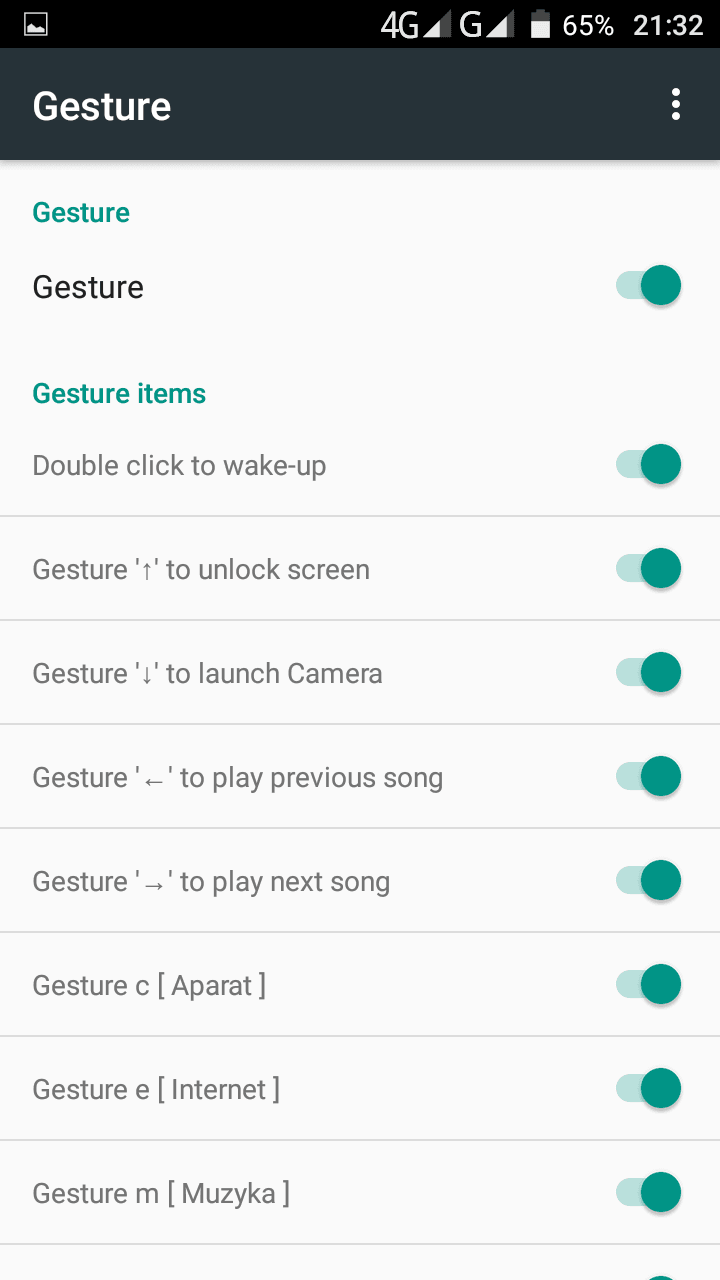Toggle the Gesture c Aparat switch
Image resolution: width=720 pixels, height=1280 pixels.
648,985
